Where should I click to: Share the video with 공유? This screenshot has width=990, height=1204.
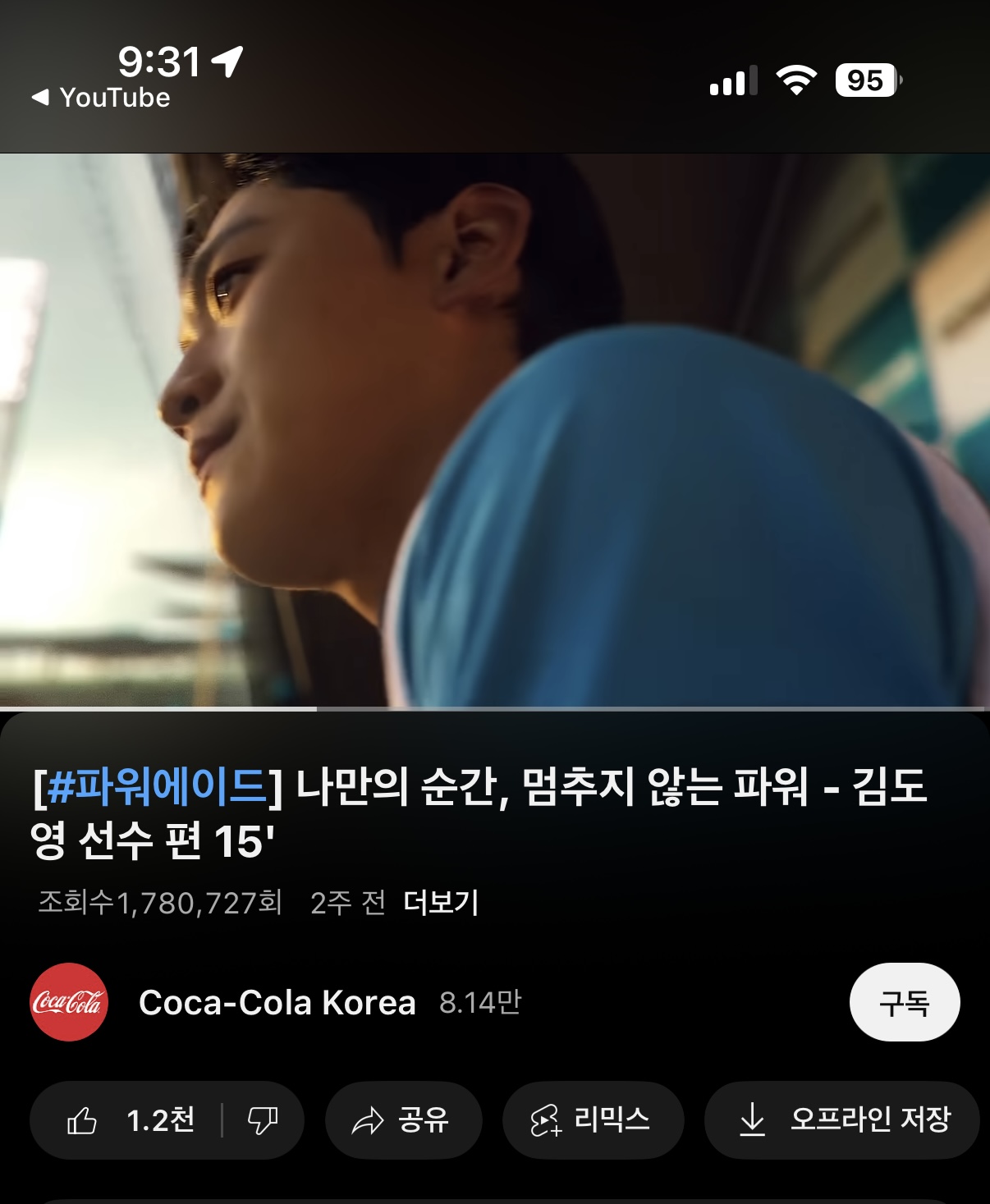[x=403, y=1120]
